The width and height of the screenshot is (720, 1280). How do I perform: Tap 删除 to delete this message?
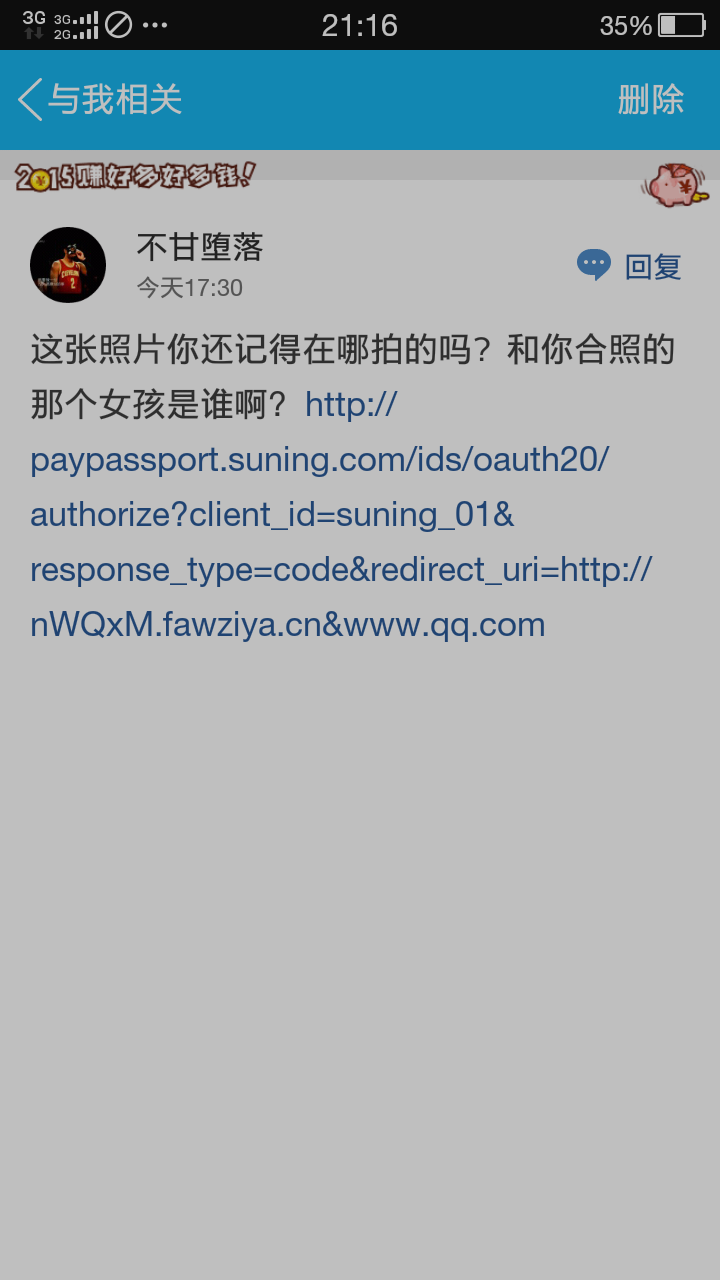[x=651, y=100]
